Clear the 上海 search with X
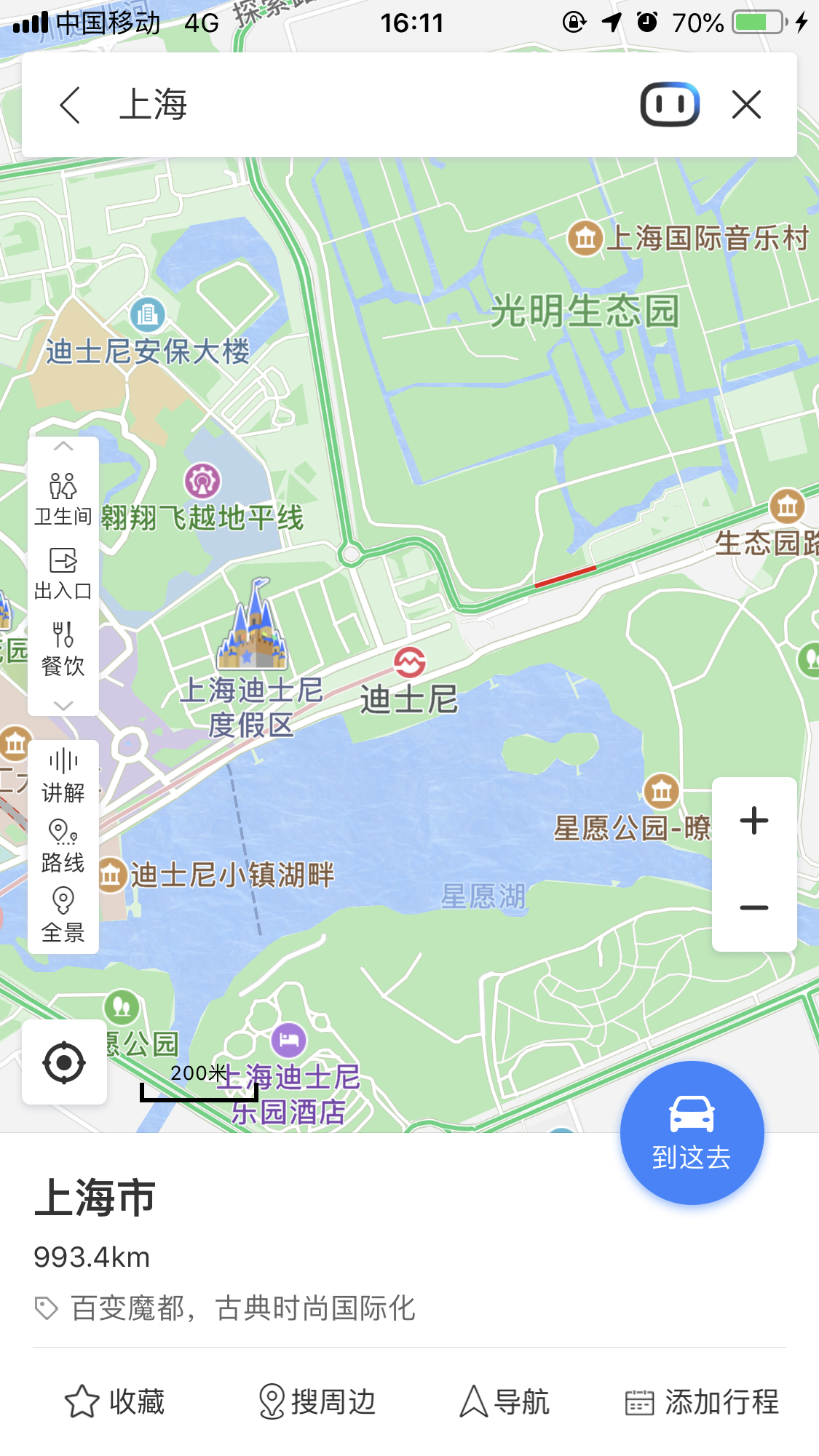 [x=746, y=105]
